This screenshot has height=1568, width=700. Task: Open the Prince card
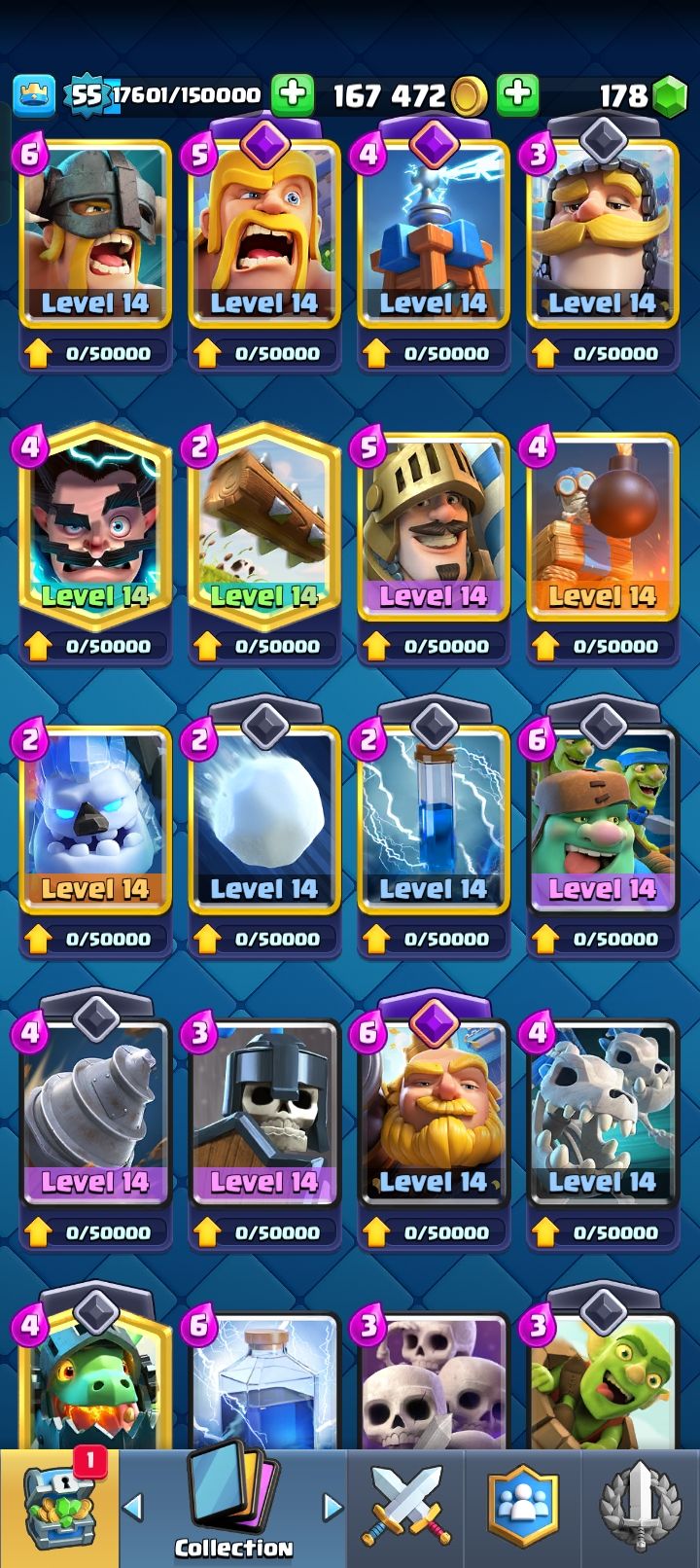[434, 526]
